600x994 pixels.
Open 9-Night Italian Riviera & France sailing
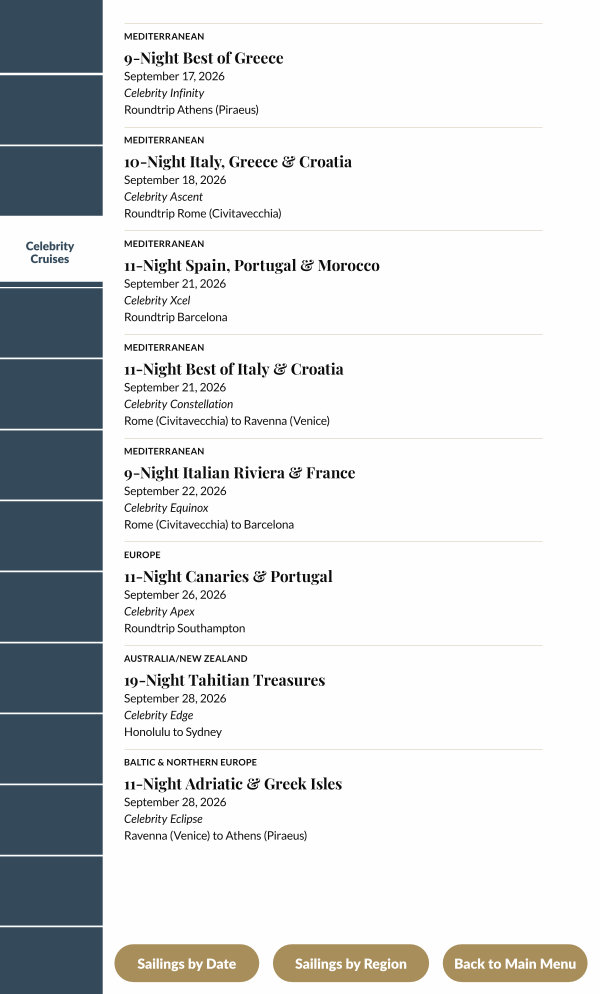tap(240, 473)
